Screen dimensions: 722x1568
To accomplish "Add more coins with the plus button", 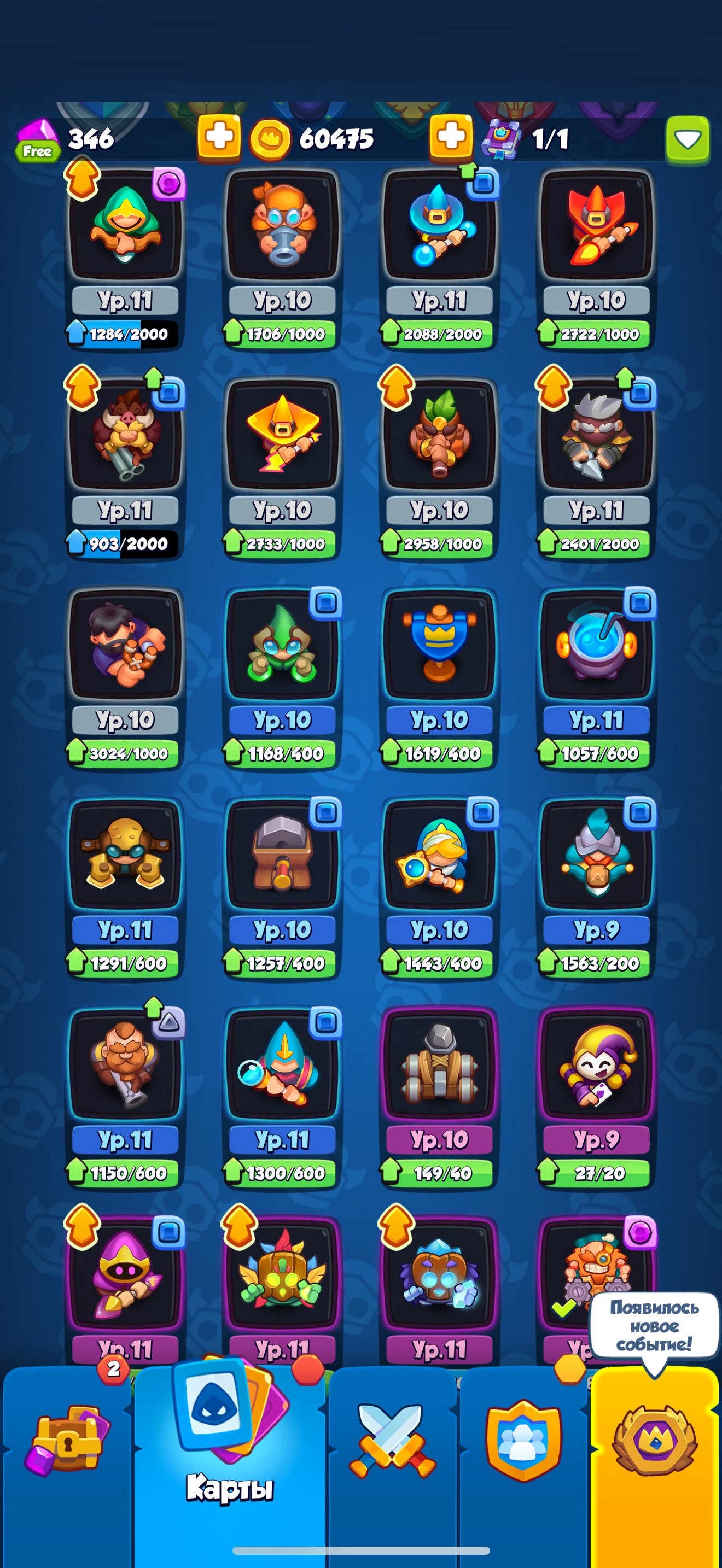I will click(451, 138).
